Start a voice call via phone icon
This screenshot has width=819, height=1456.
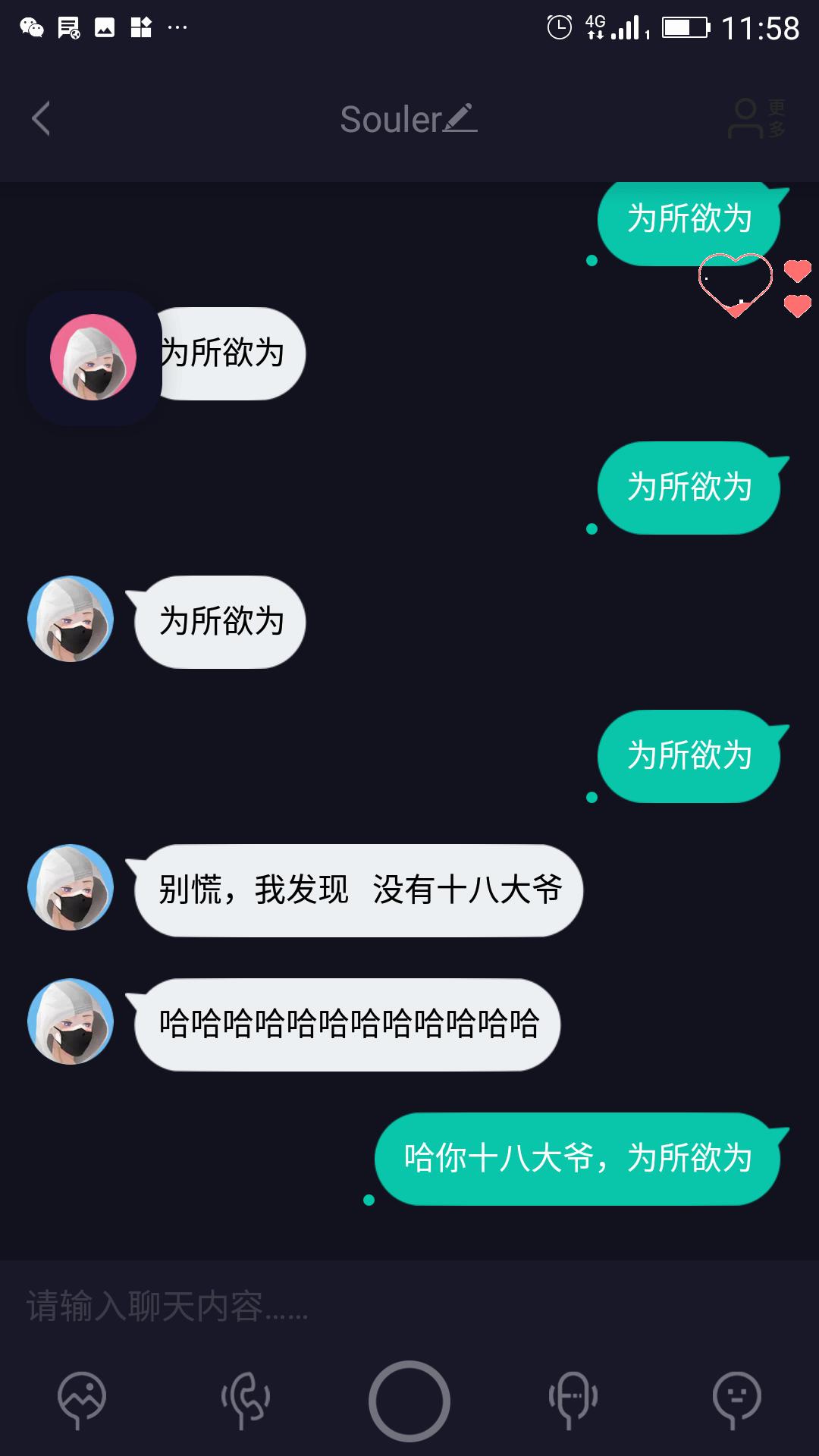tap(246, 1399)
